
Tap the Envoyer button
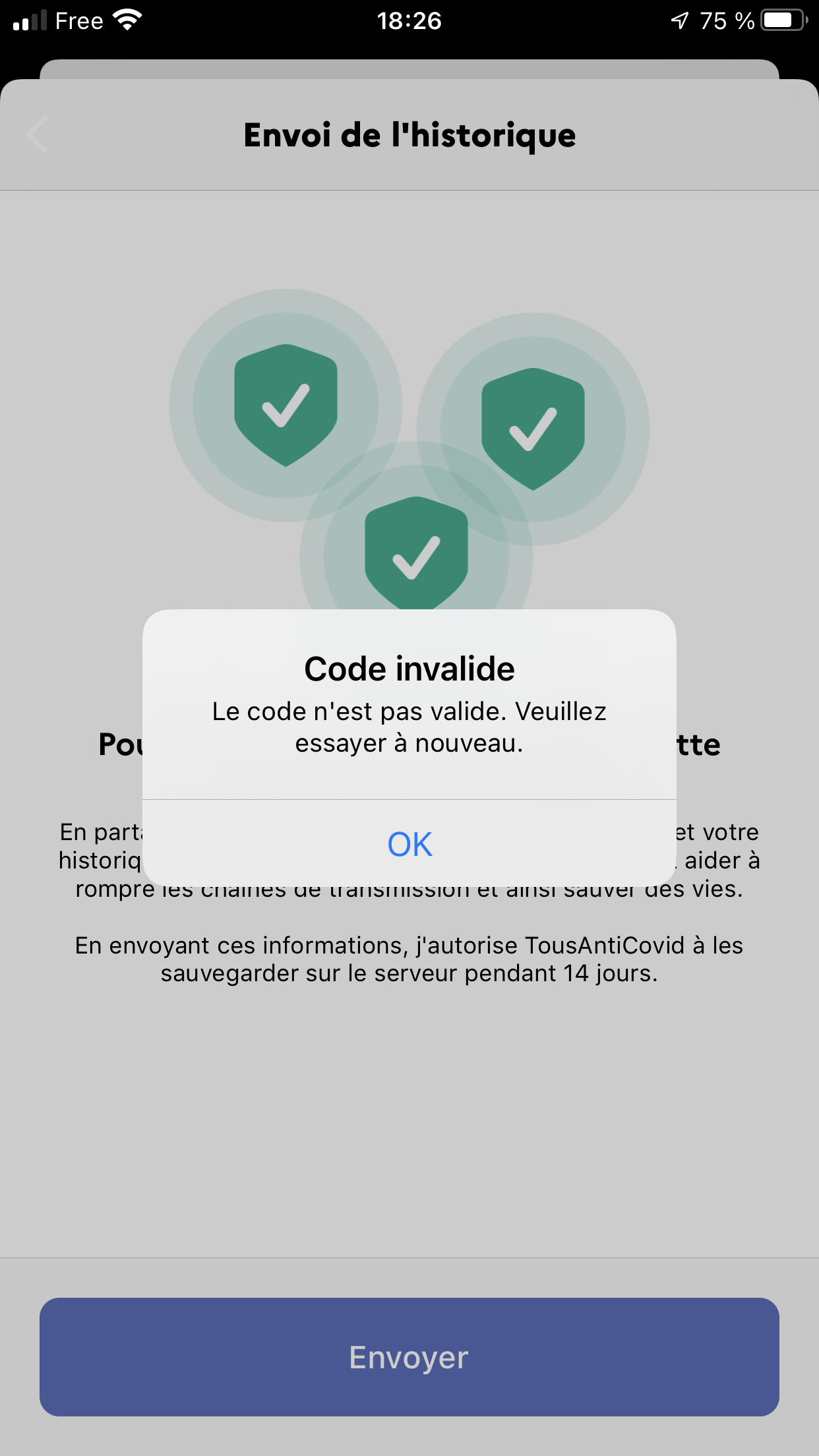[x=409, y=1357]
